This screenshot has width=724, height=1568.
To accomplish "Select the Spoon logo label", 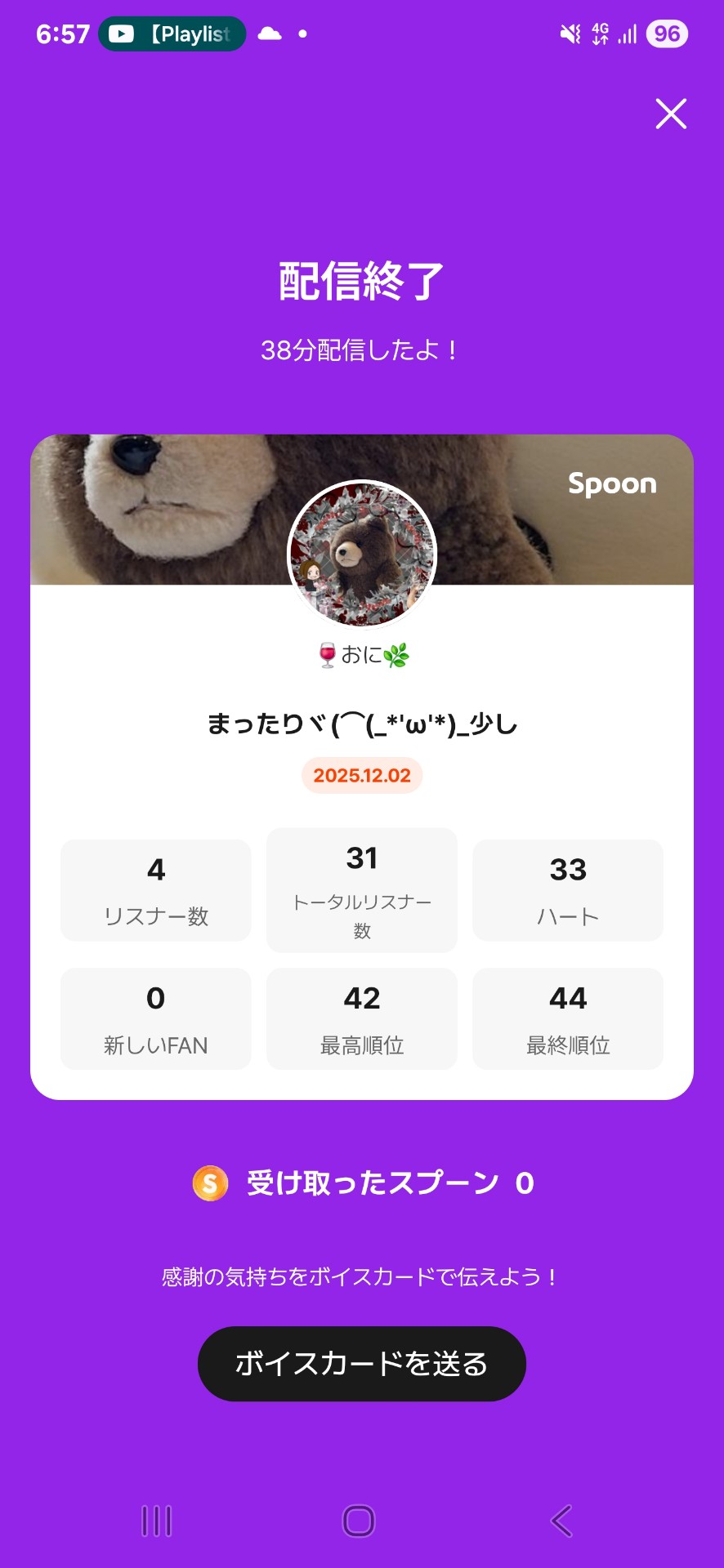I will tap(612, 483).
